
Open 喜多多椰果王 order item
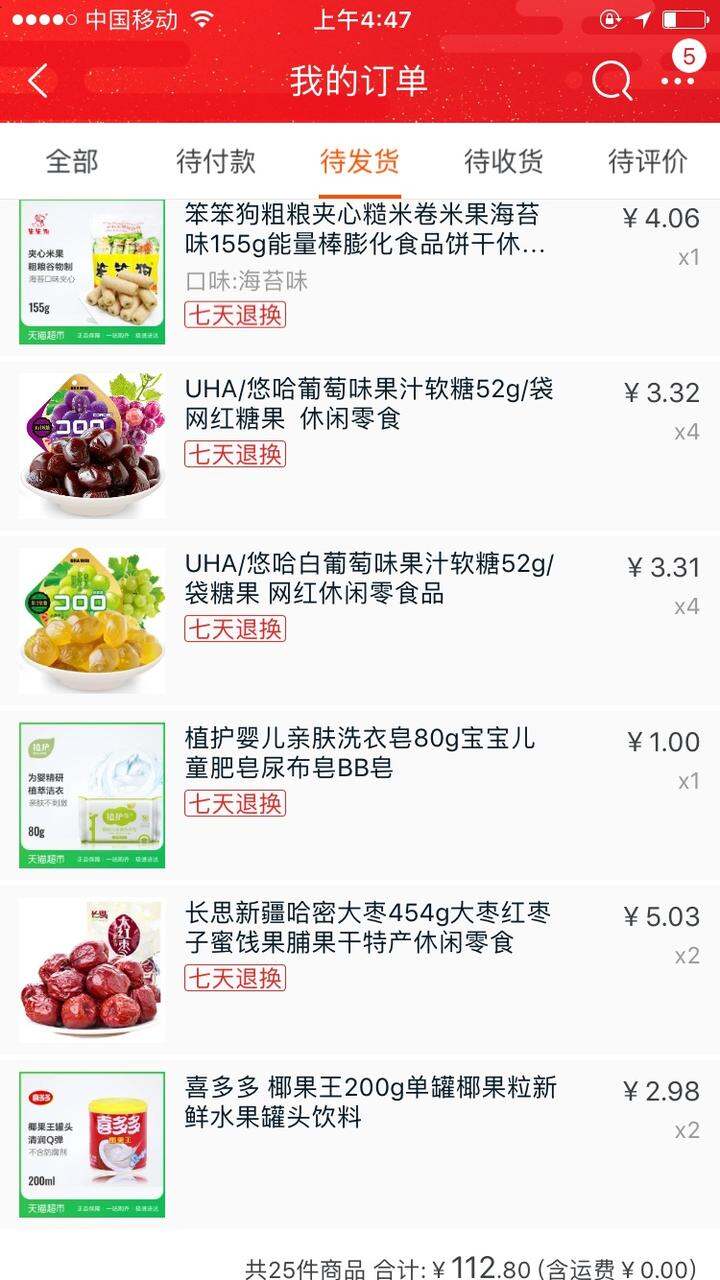360,1144
